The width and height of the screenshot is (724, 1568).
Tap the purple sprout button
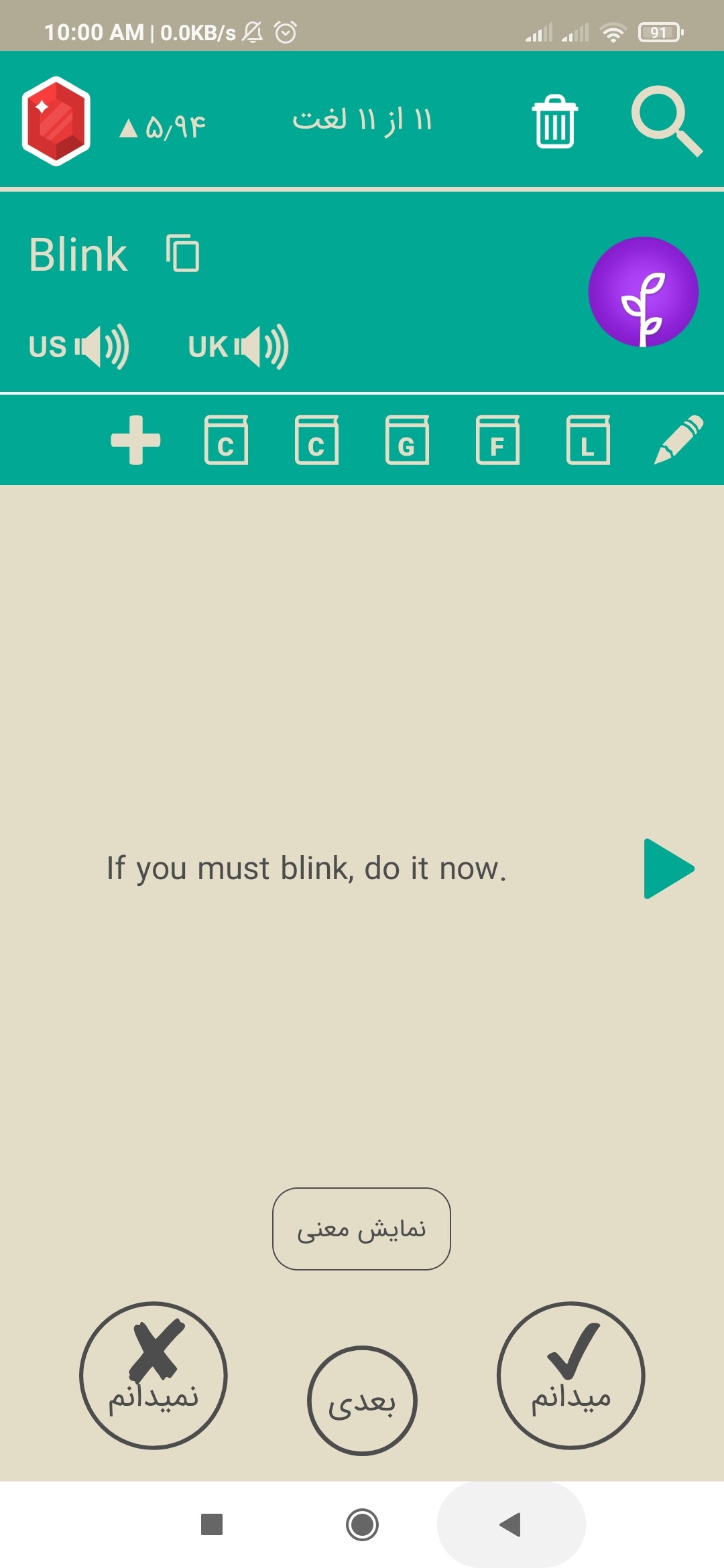[644, 291]
